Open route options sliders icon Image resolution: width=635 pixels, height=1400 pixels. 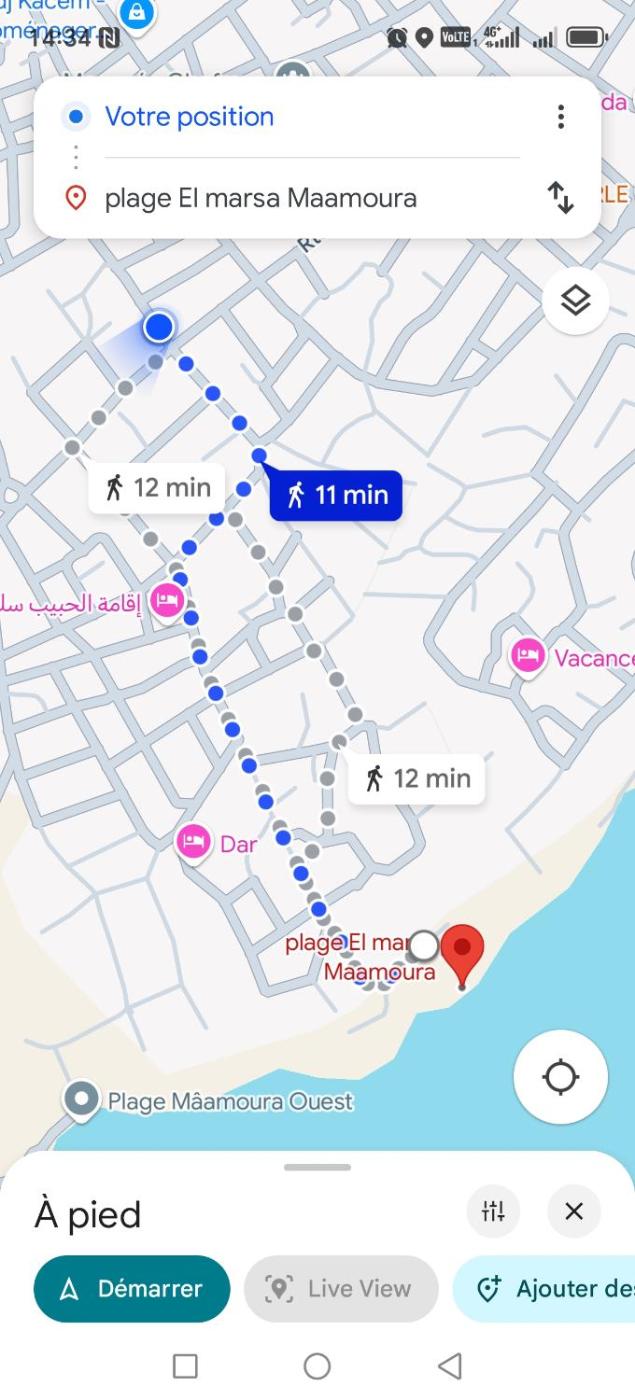(x=494, y=1212)
